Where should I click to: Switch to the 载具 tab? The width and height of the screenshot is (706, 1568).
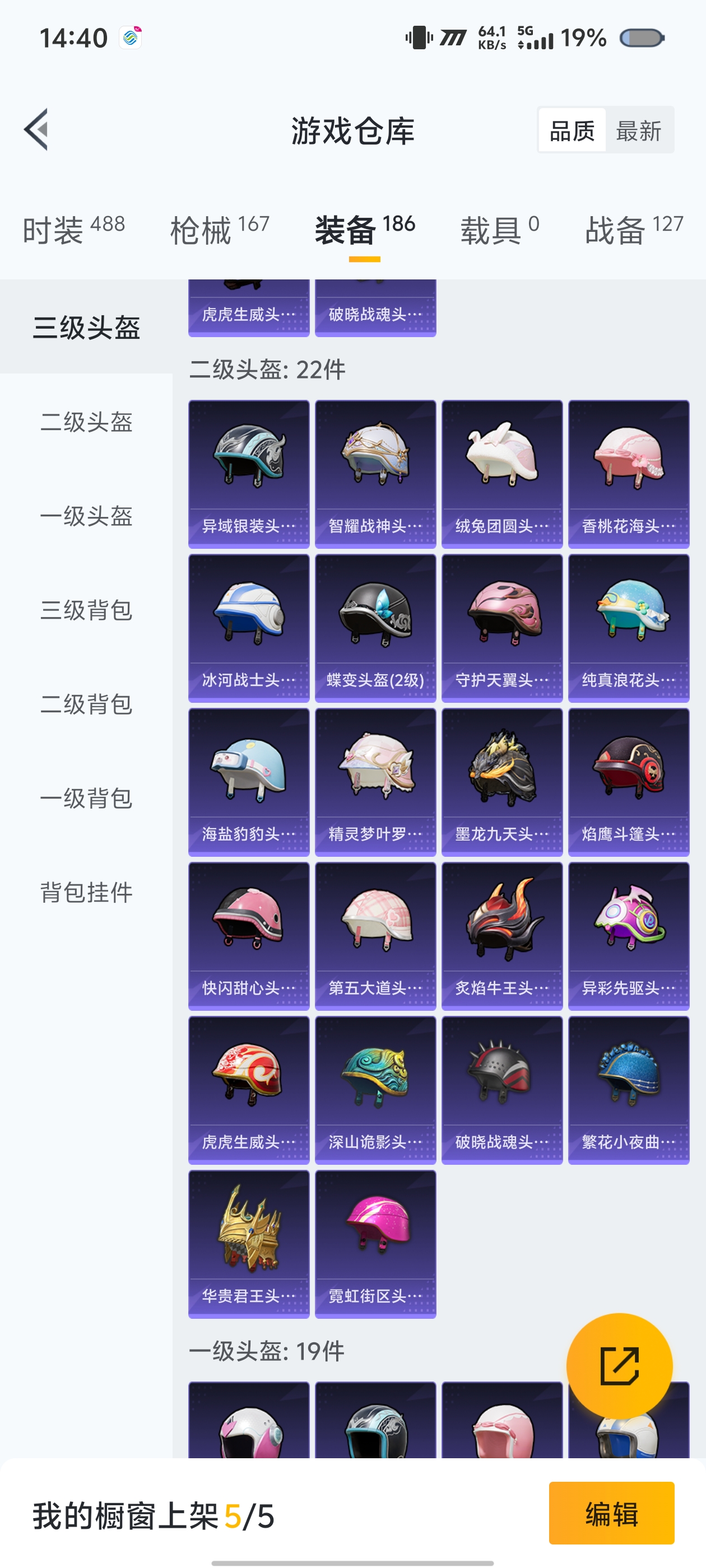[x=499, y=230]
